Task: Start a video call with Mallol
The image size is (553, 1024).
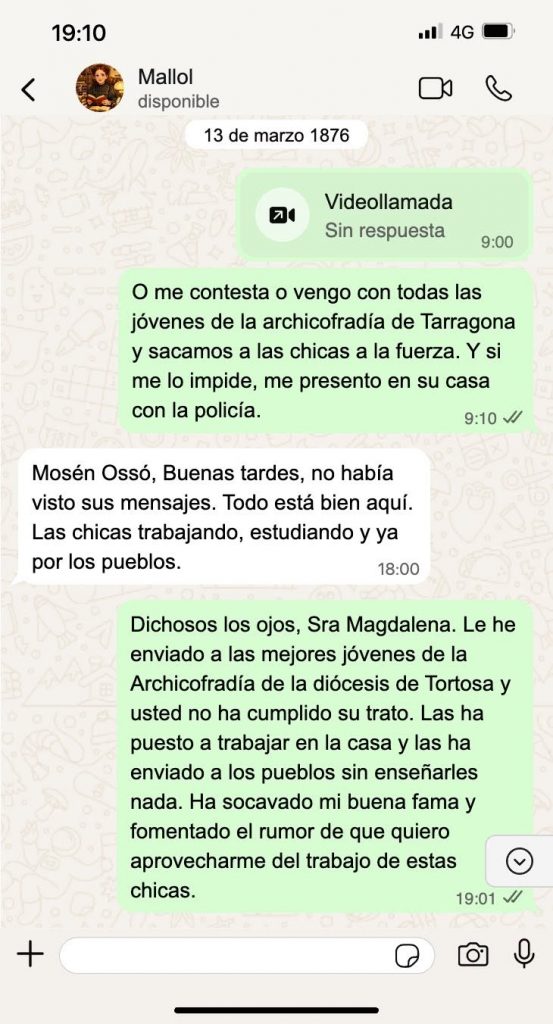Action: (435, 88)
